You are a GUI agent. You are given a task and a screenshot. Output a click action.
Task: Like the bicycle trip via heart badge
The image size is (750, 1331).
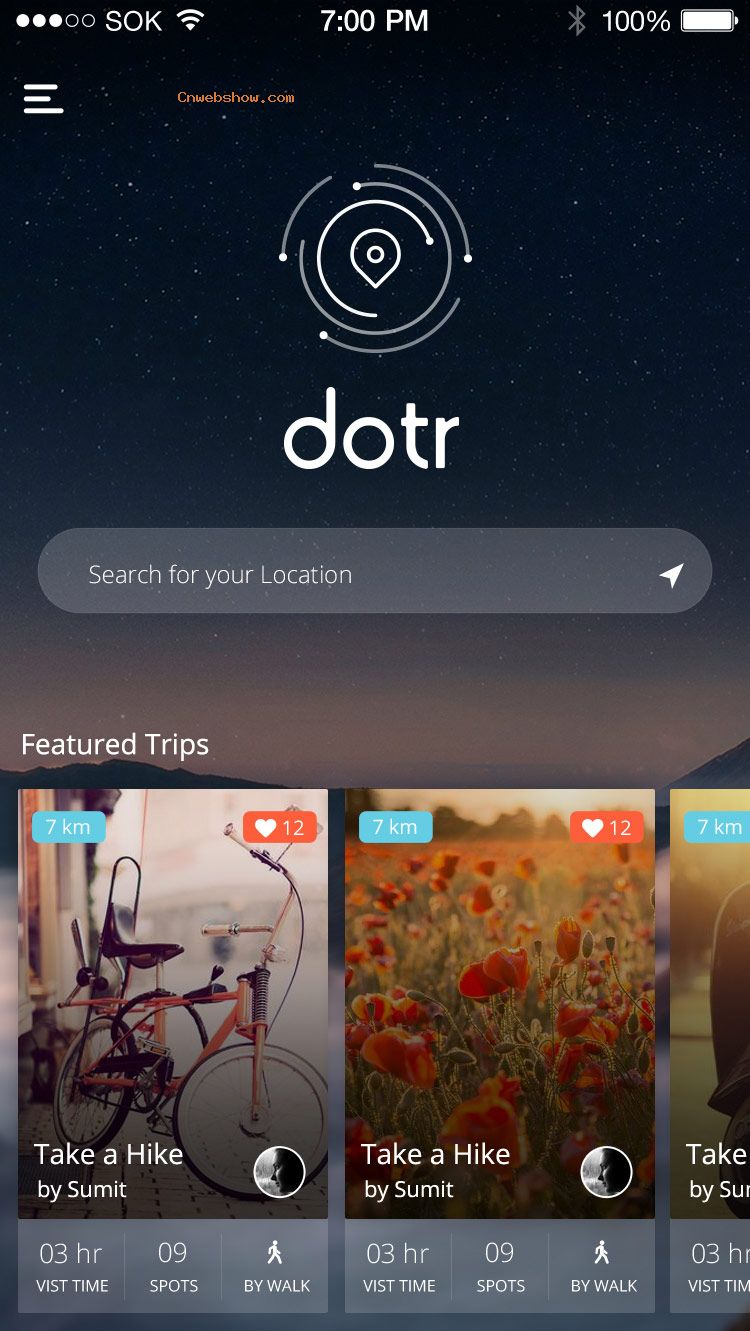tap(279, 828)
